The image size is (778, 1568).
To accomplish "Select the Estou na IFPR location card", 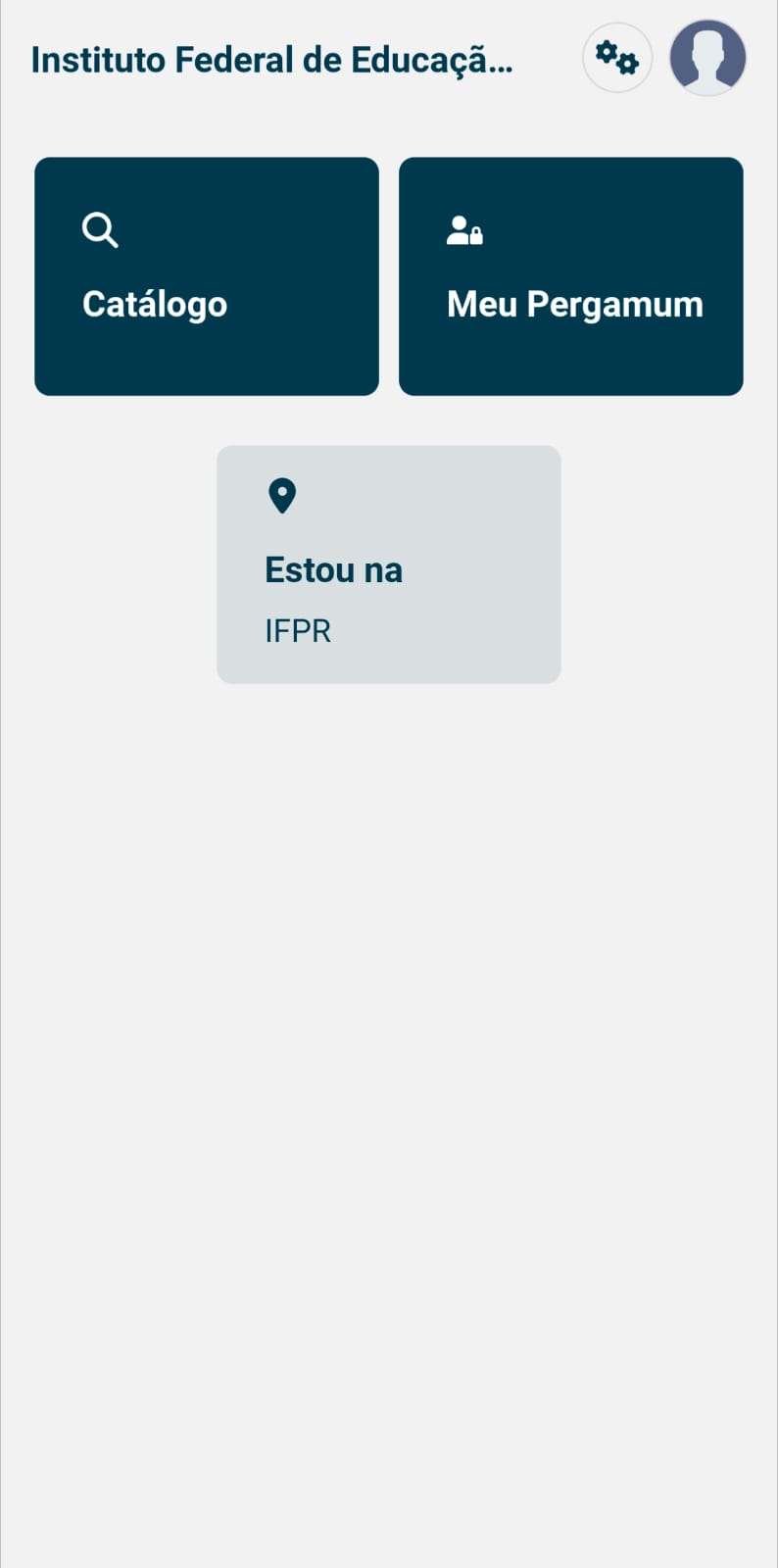I will pos(389,564).
